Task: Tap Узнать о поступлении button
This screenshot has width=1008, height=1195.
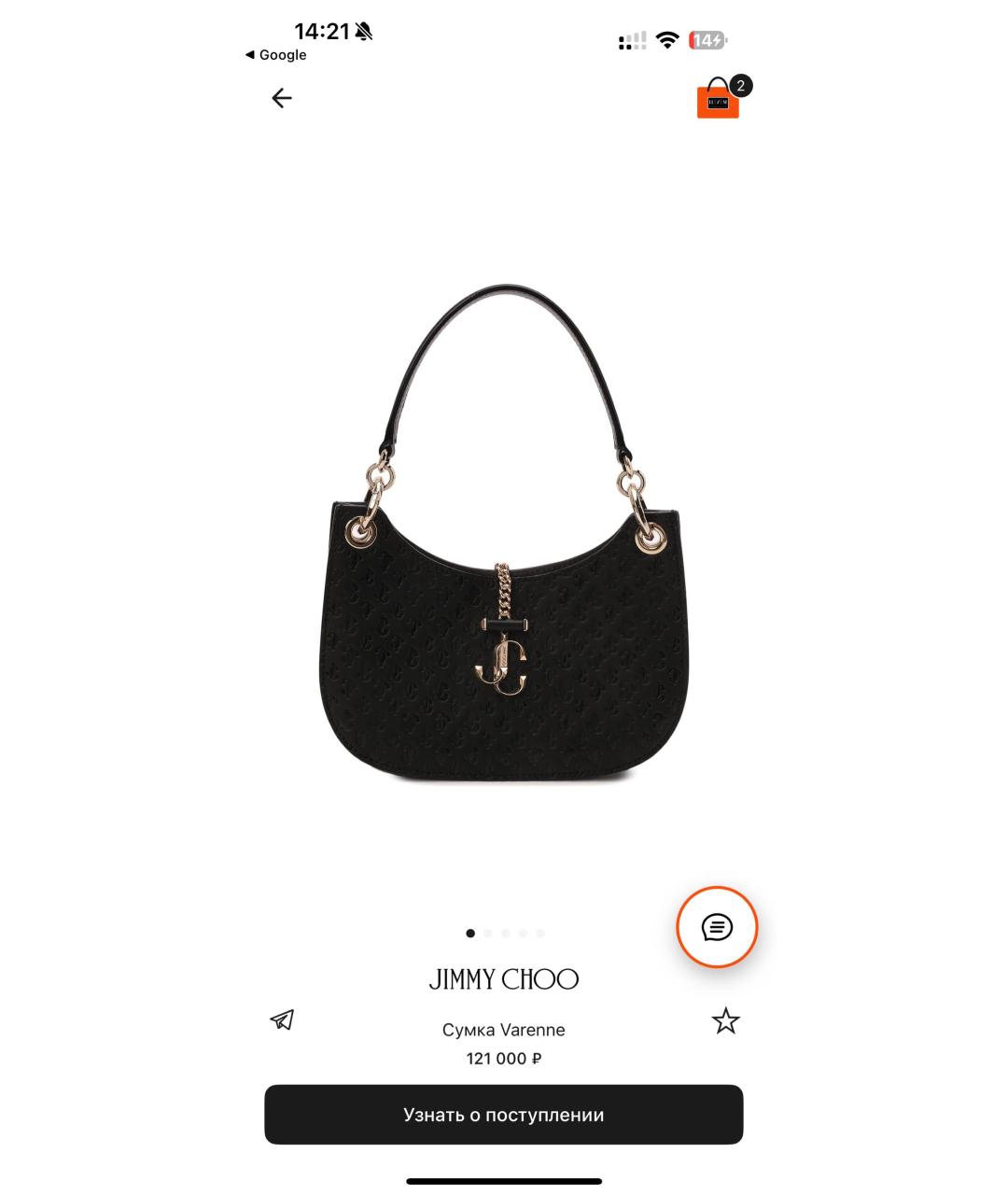Action: (503, 1115)
